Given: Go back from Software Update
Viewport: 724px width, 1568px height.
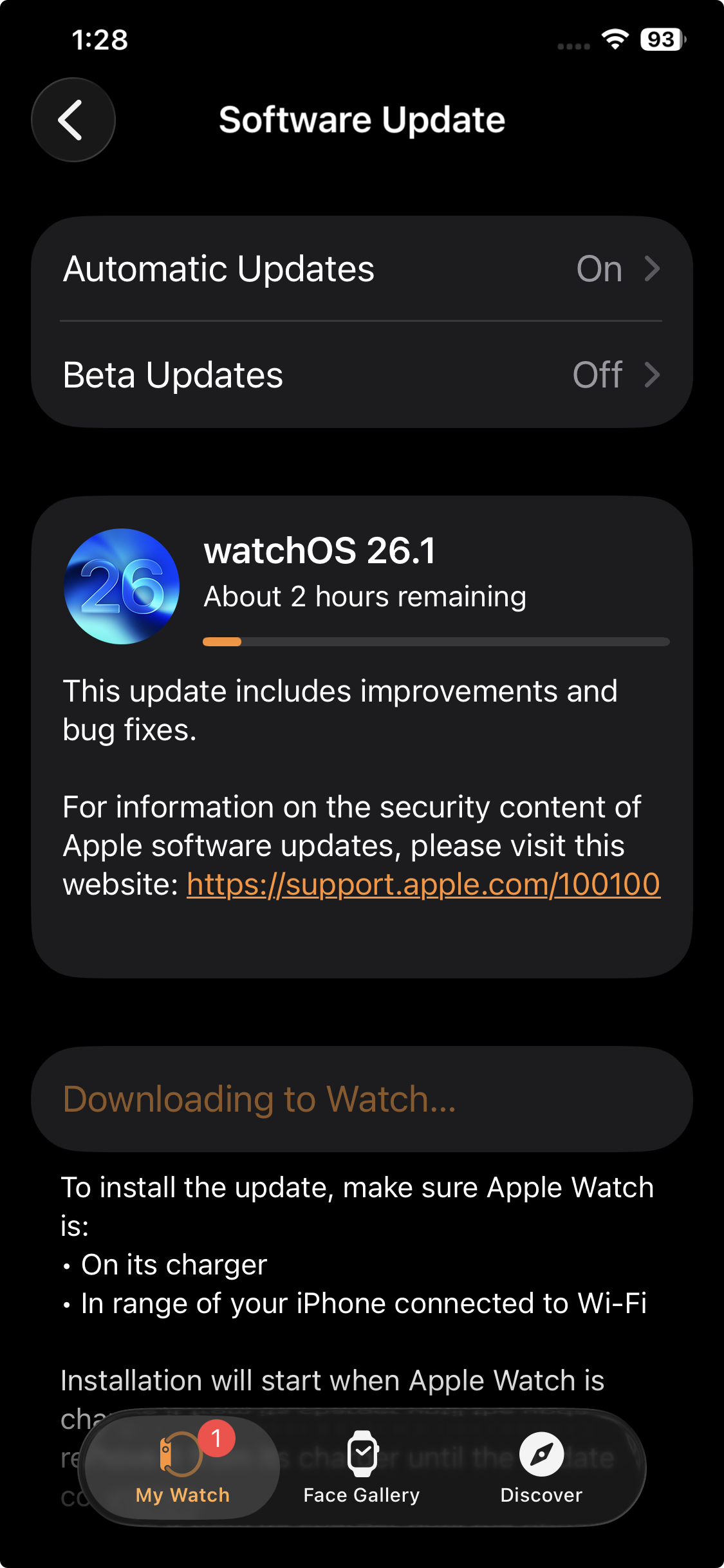Looking at the screenshot, I should pos(73,120).
